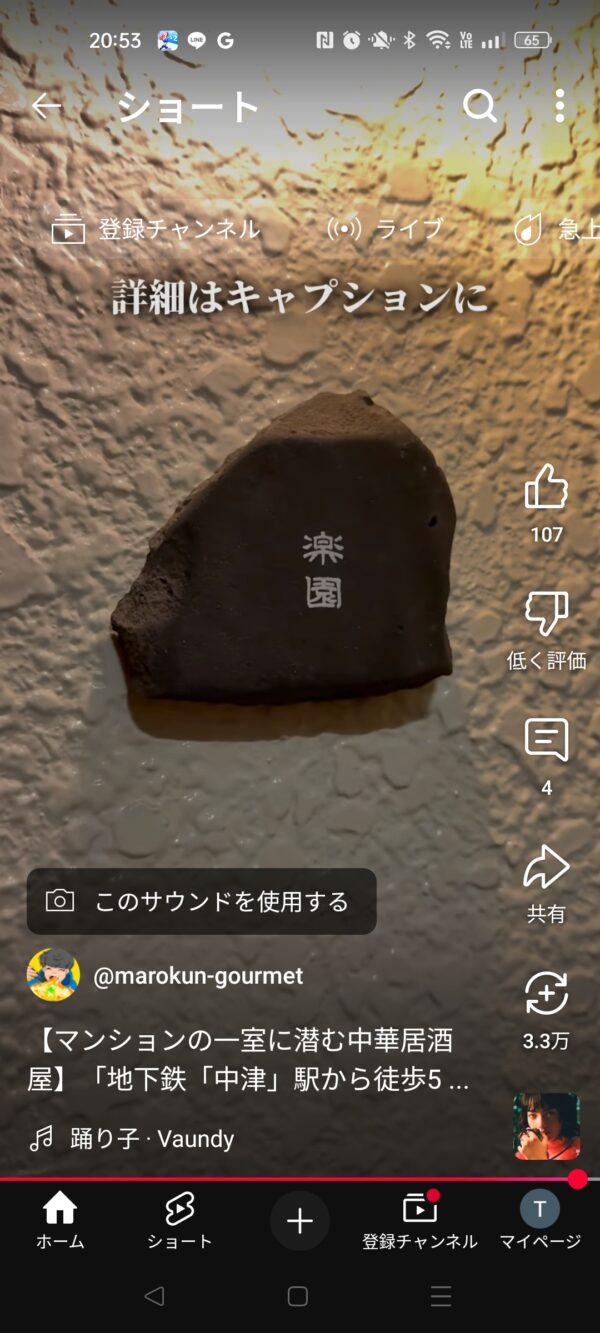Tap the system home button

click(298, 1297)
